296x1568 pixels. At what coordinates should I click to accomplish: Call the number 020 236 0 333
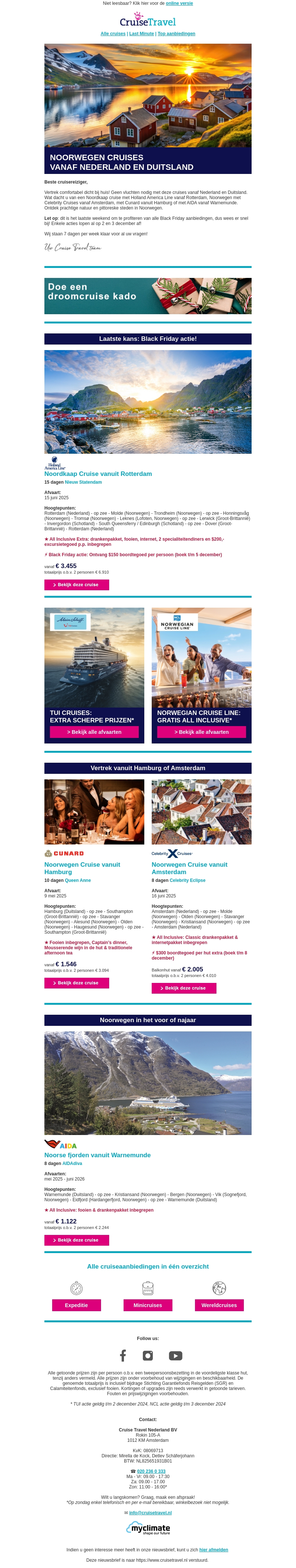tap(151, 1471)
